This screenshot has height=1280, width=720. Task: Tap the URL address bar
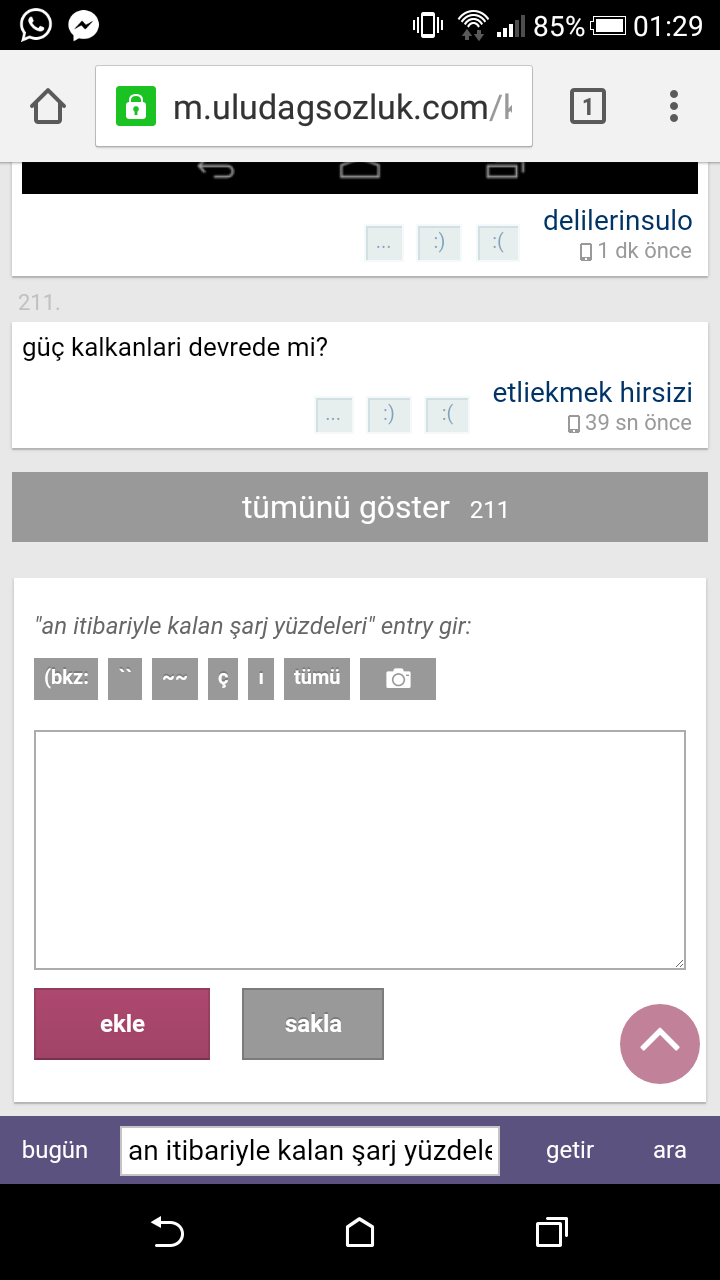340,107
